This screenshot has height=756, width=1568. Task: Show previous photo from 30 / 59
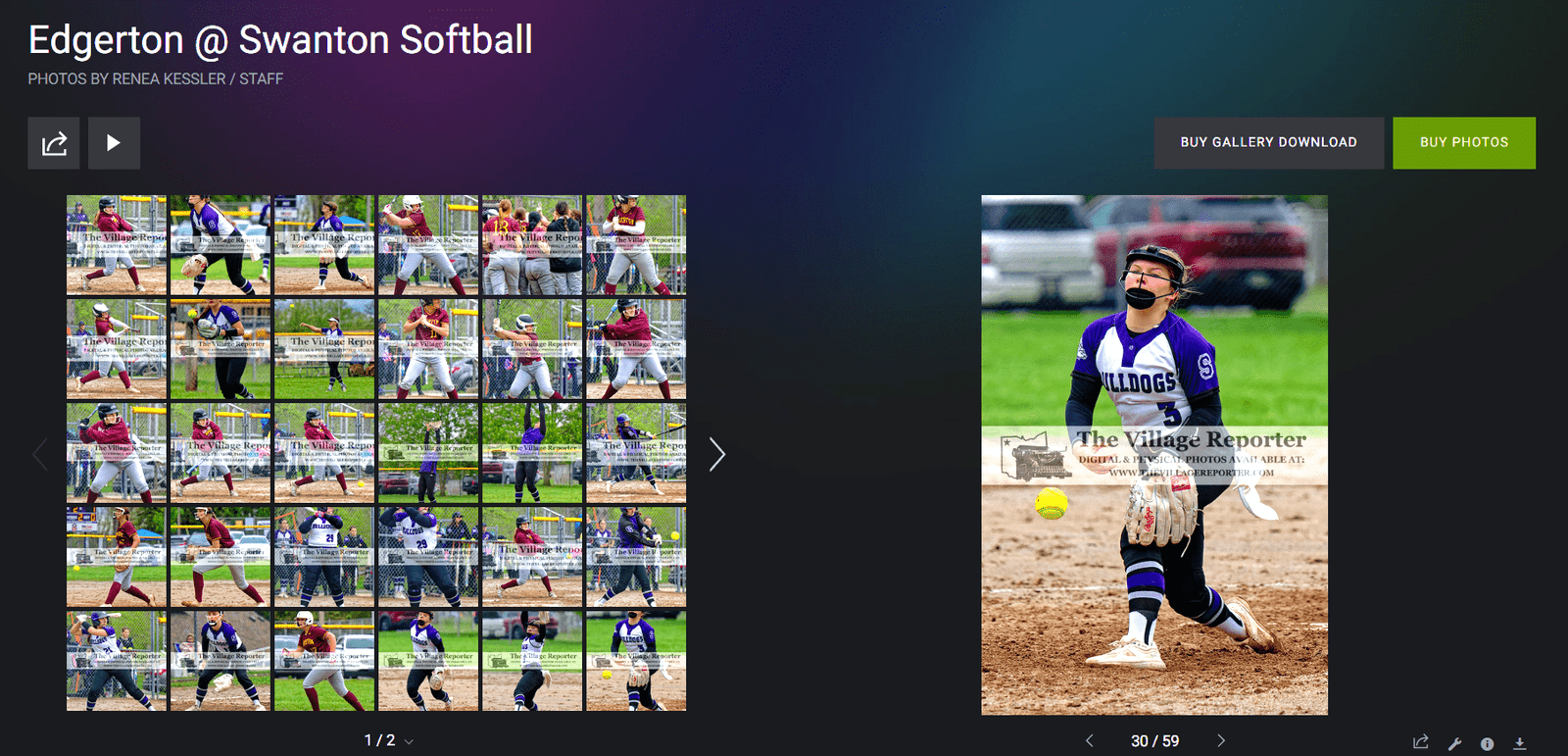click(1089, 740)
